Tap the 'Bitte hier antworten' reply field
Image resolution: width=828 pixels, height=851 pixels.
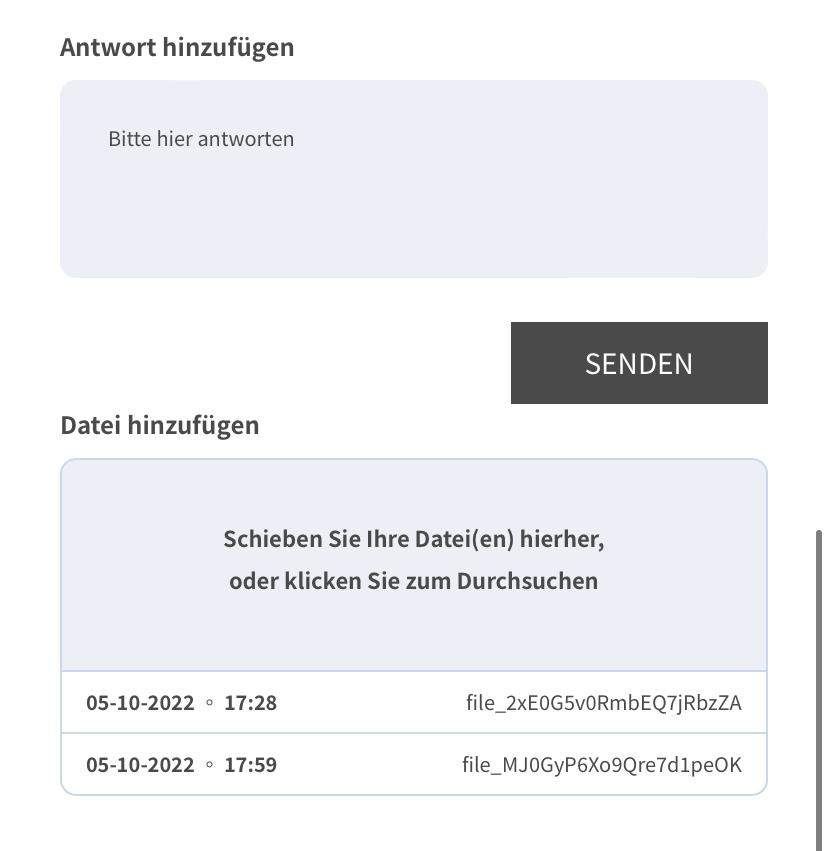click(x=413, y=179)
